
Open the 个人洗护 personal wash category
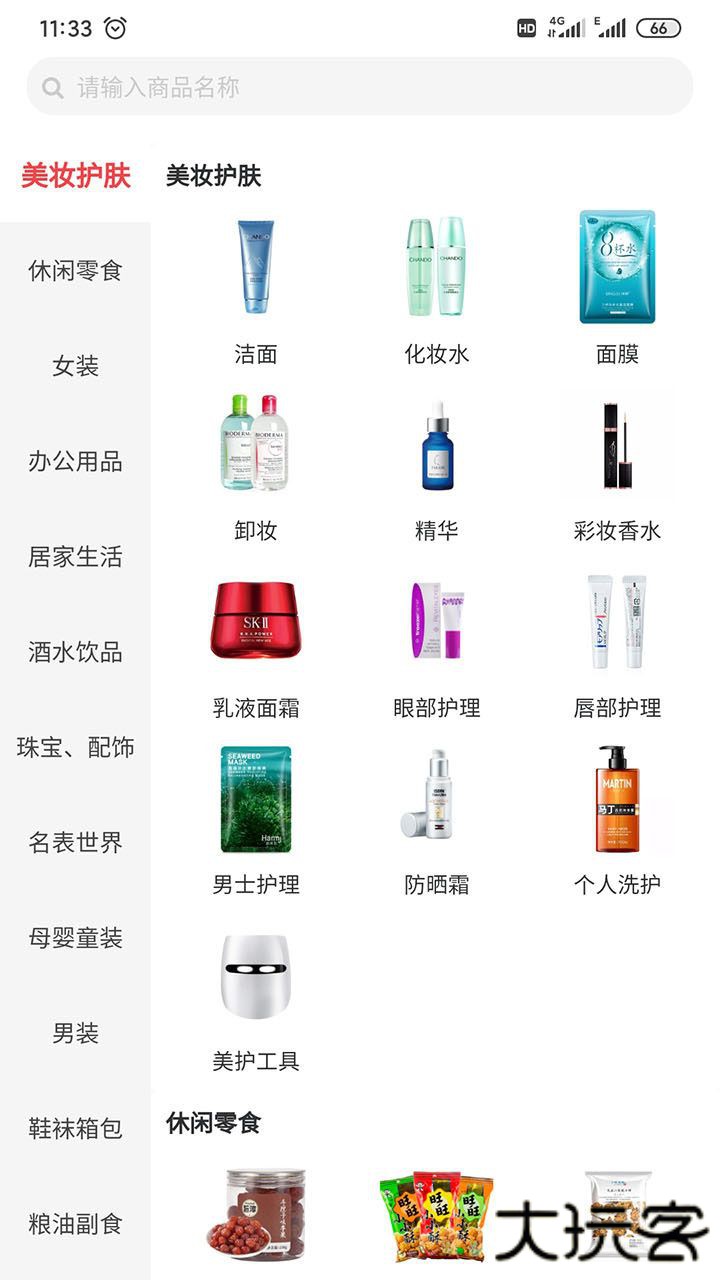coord(616,799)
